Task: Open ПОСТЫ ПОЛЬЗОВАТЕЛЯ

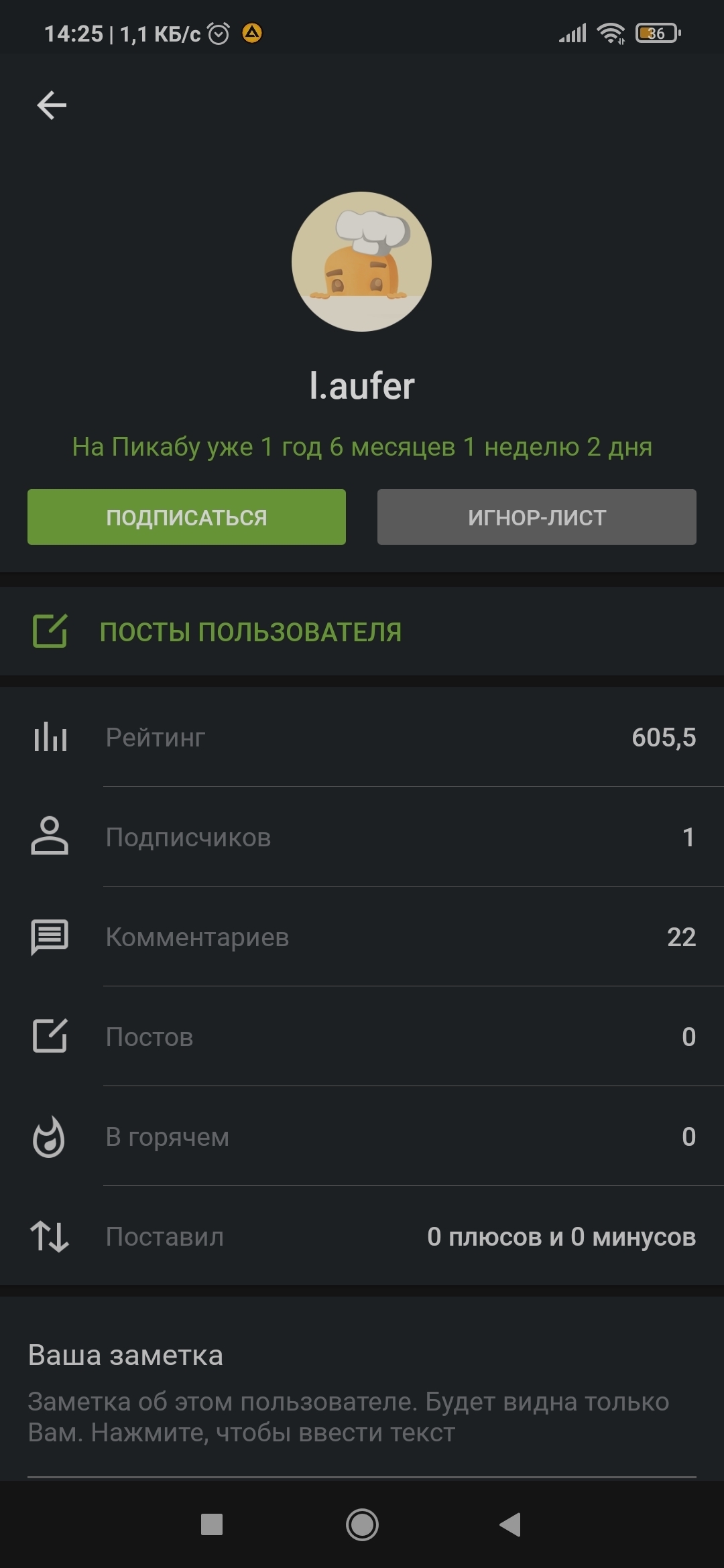Action: (250, 632)
